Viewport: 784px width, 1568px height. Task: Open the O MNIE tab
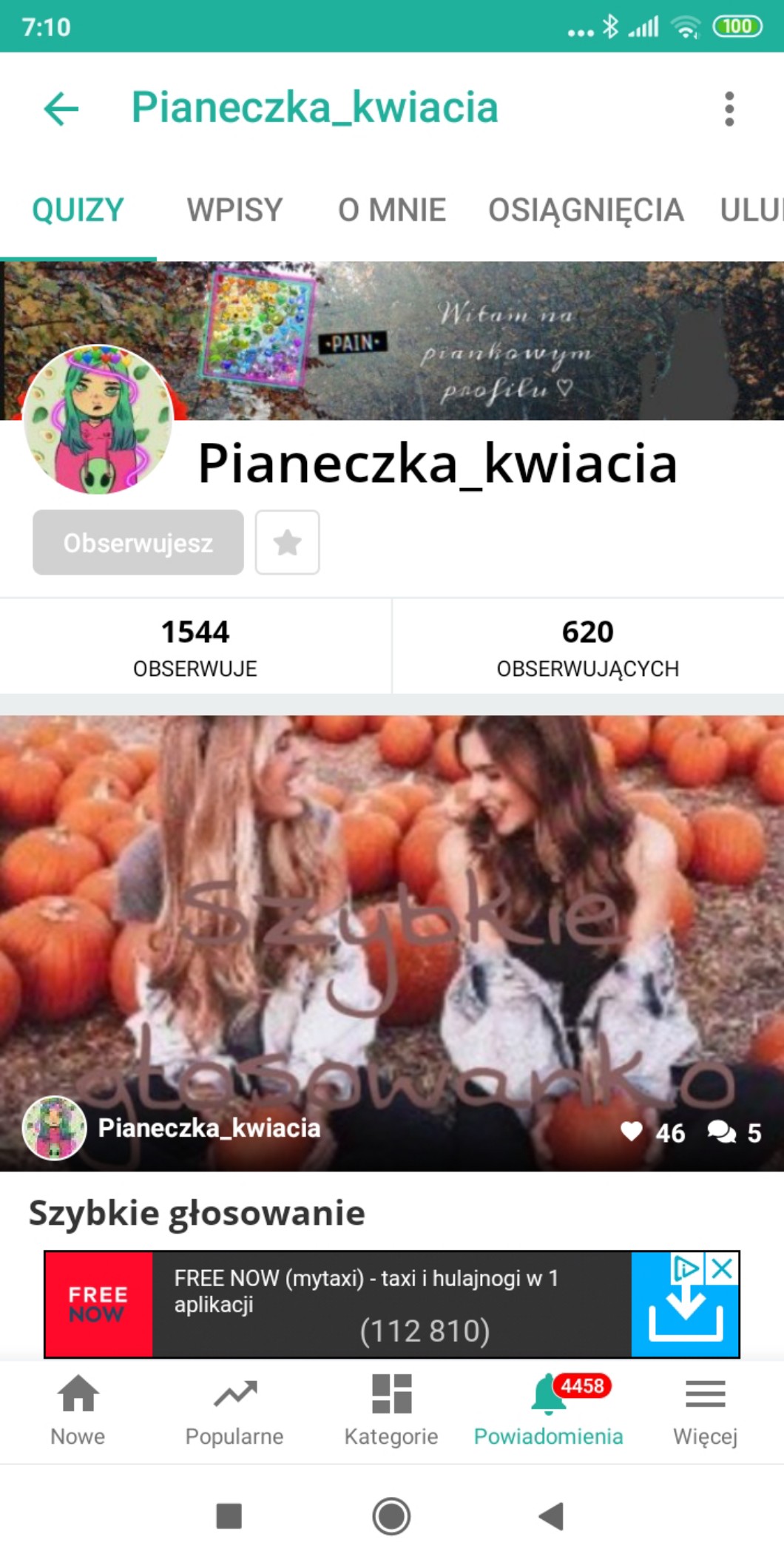(x=392, y=210)
